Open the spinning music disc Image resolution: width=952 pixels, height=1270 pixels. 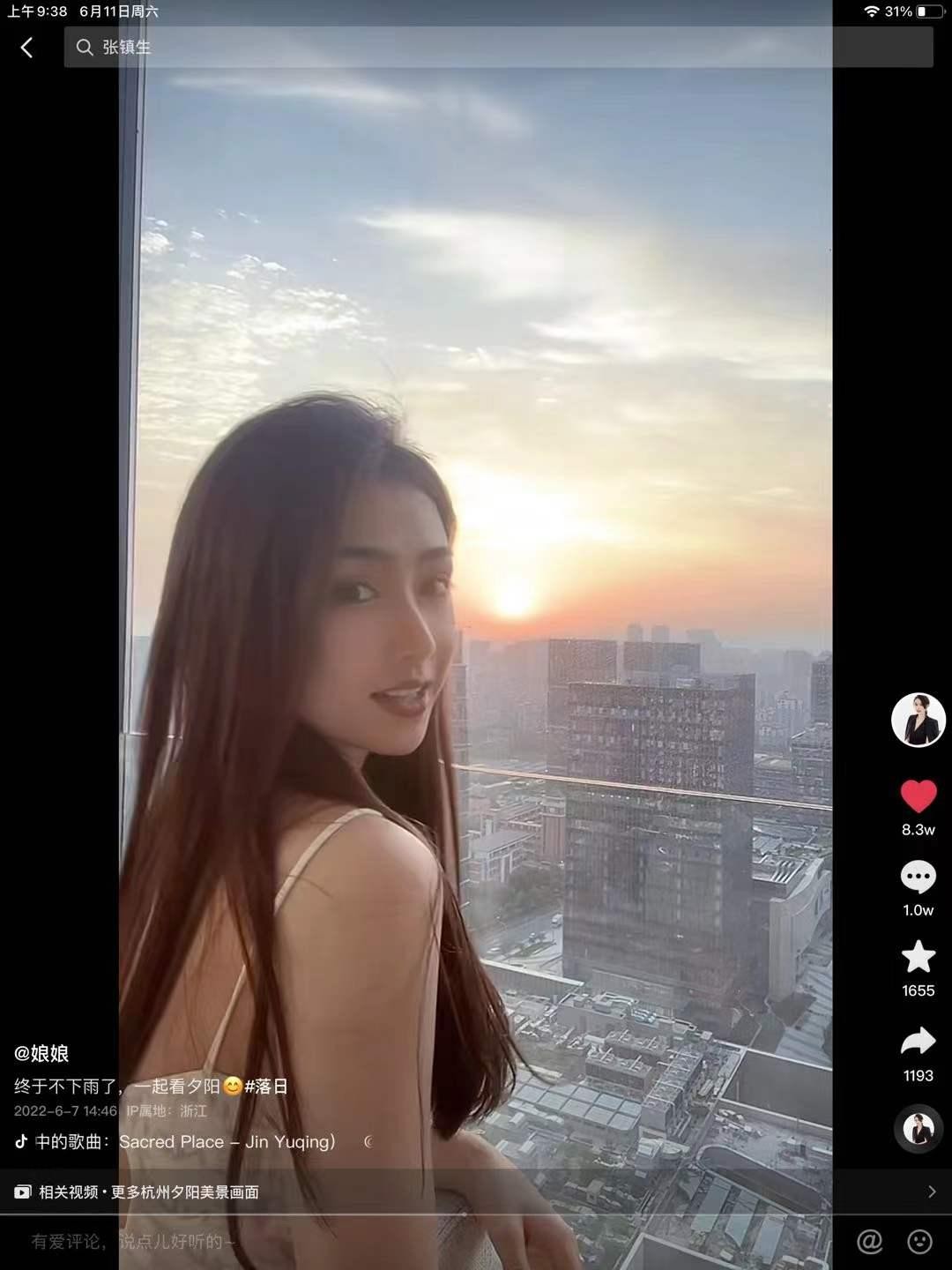[x=918, y=1129]
